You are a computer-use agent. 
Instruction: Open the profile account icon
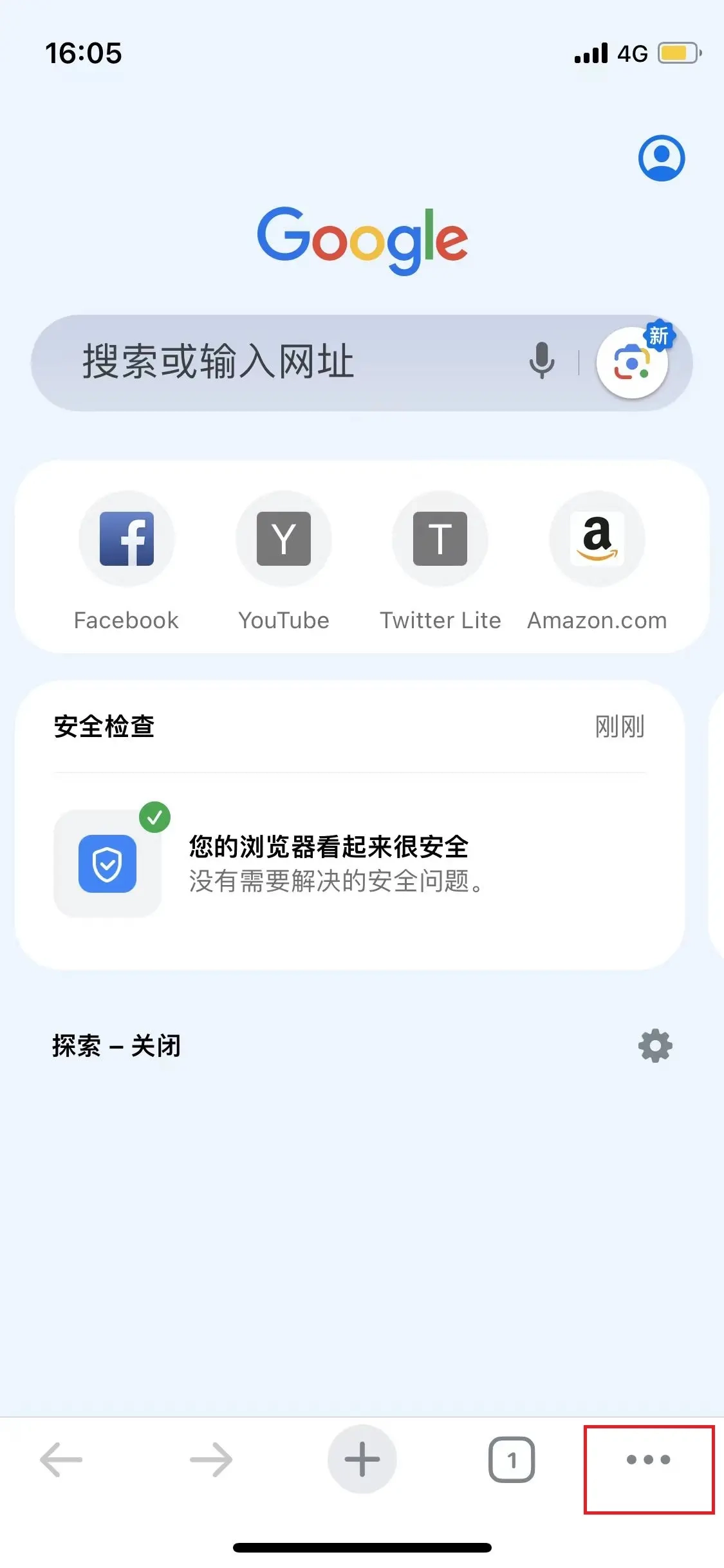(662, 158)
